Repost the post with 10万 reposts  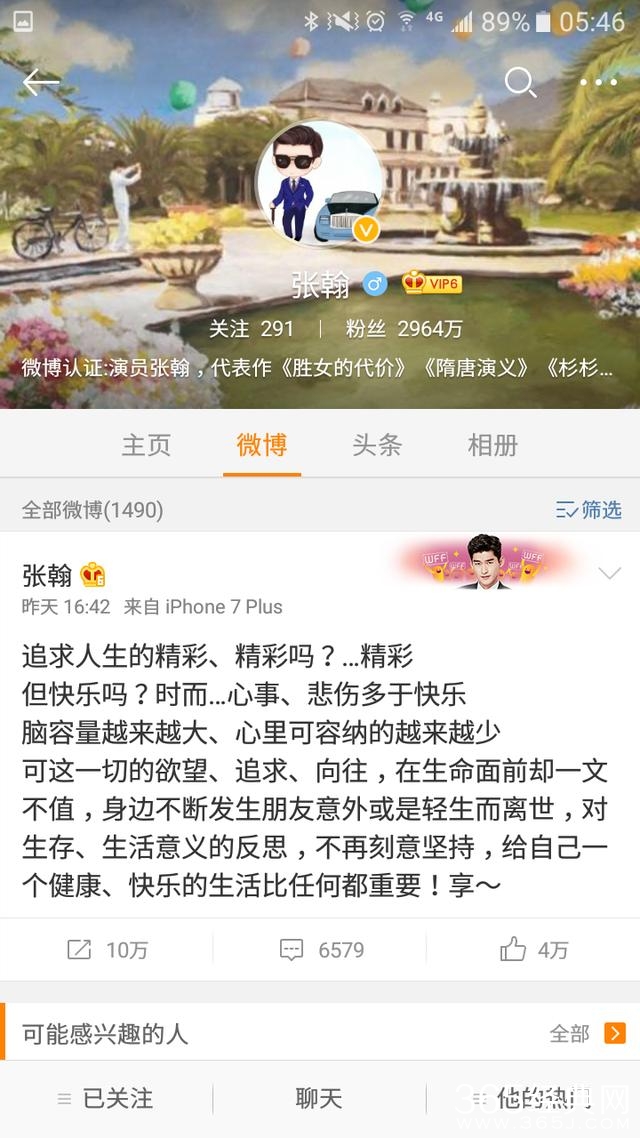[107, 949]
